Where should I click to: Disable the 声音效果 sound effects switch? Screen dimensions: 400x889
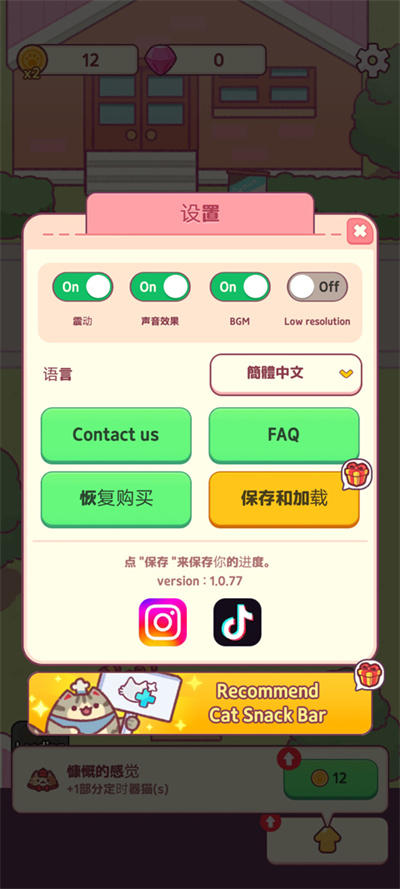tap(160, 287)
